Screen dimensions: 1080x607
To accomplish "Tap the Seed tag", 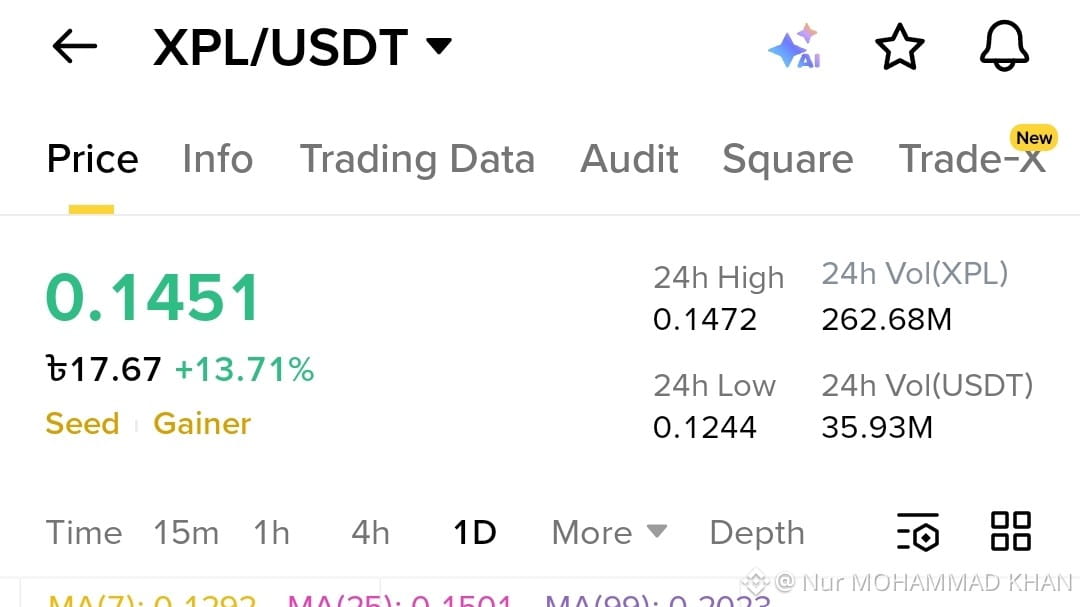I will (x=83, y=424).
